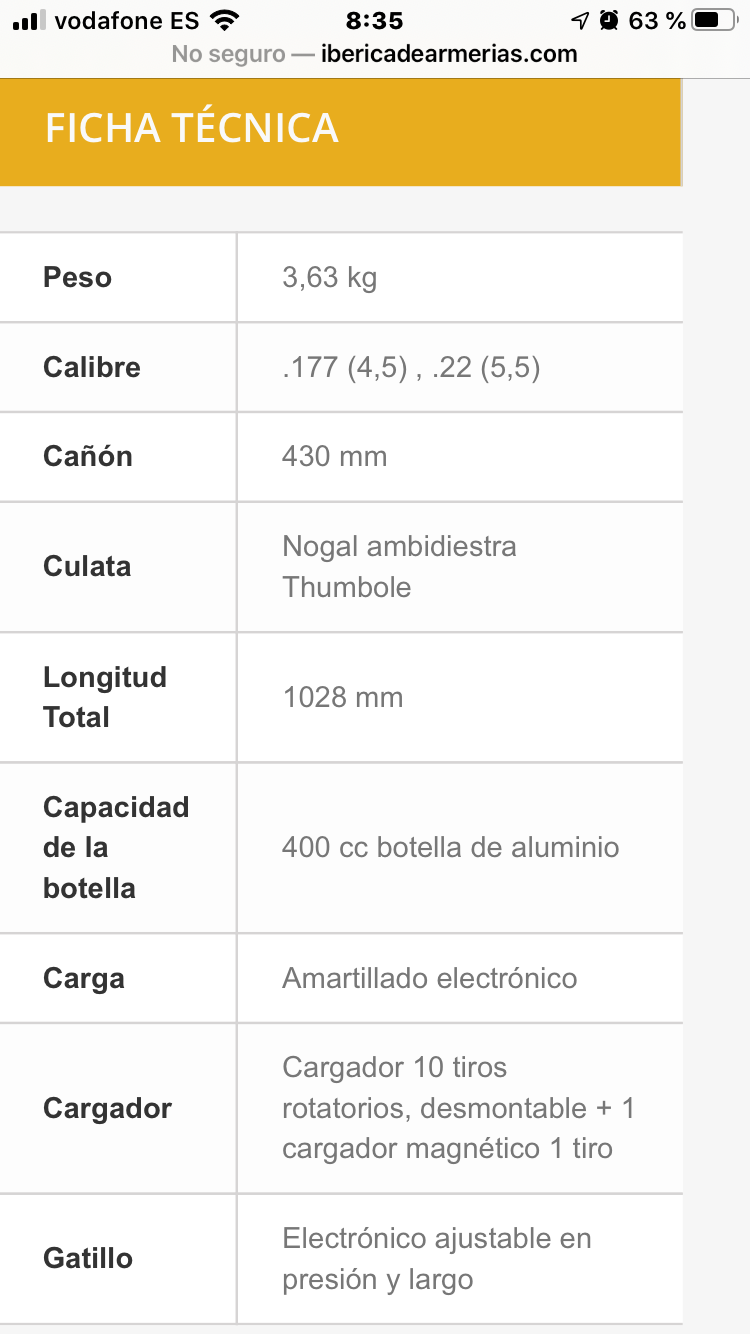The height and width of the screenshot is (1334, 750).
Task: Tap the ibericadearmerias.com address bar
Action: pos(375,54)
